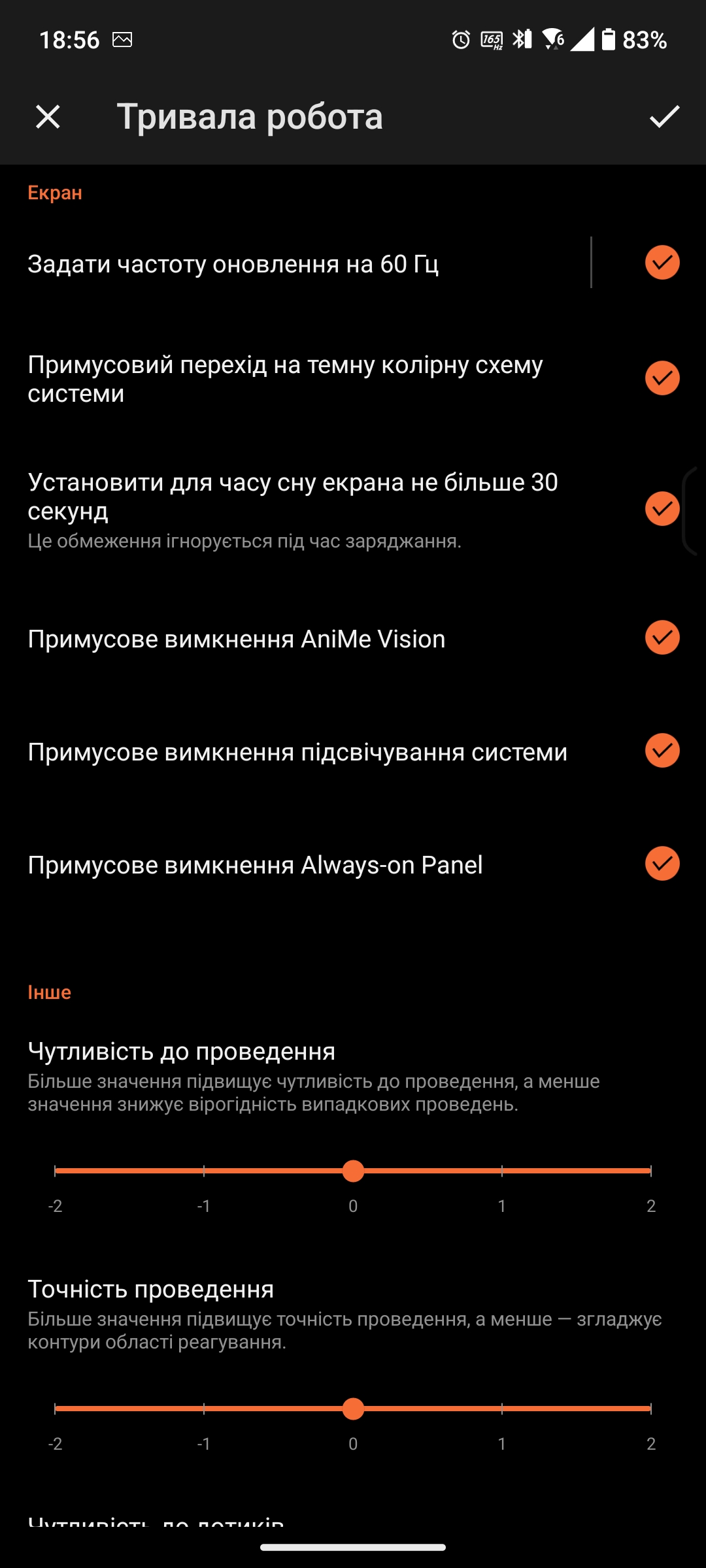This screenshot has height=1568, width=706.
Task: Disable forced dark color scheme option
Action: [662, 378]
